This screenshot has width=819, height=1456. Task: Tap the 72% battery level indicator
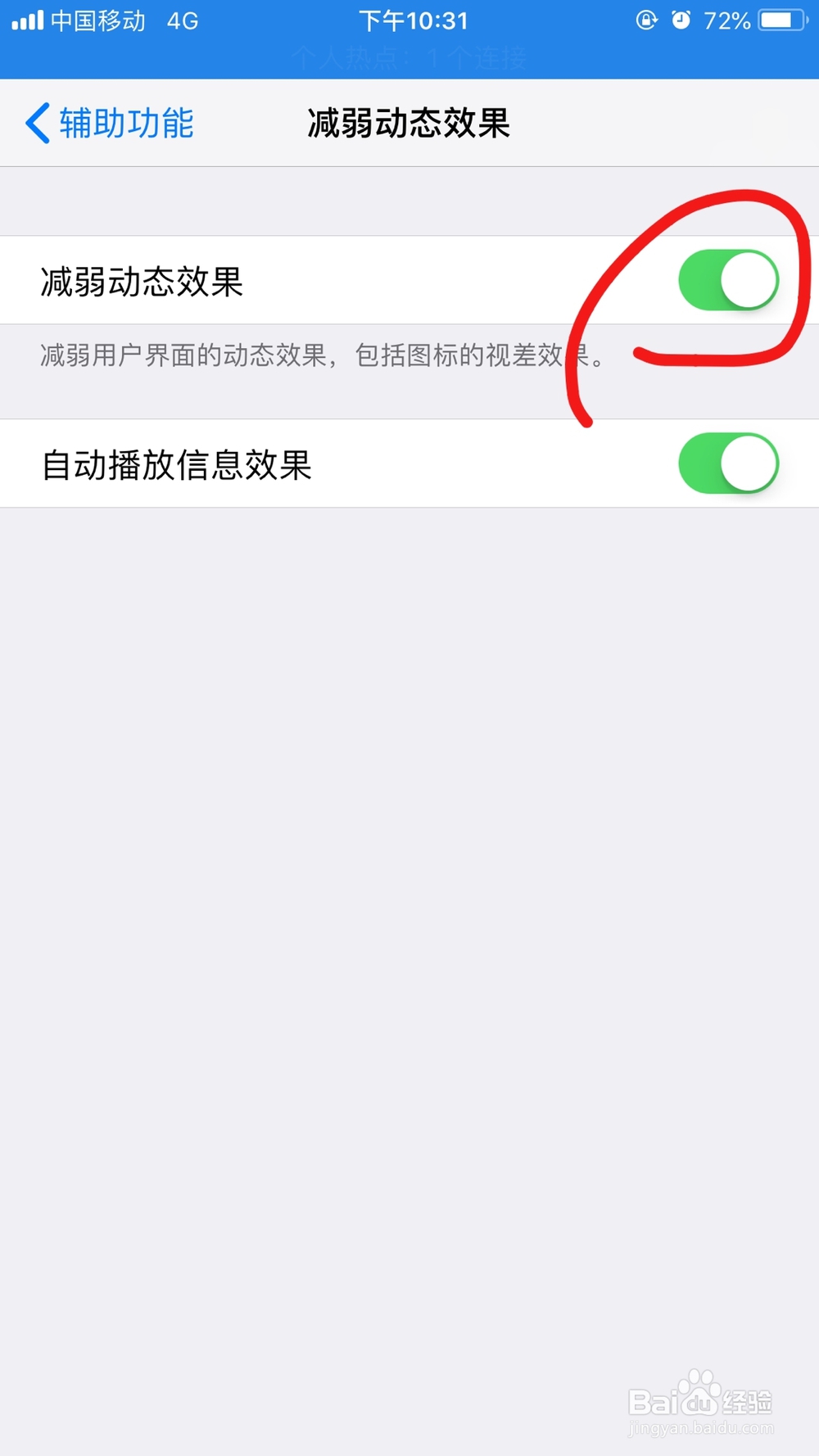coord(728,20)
